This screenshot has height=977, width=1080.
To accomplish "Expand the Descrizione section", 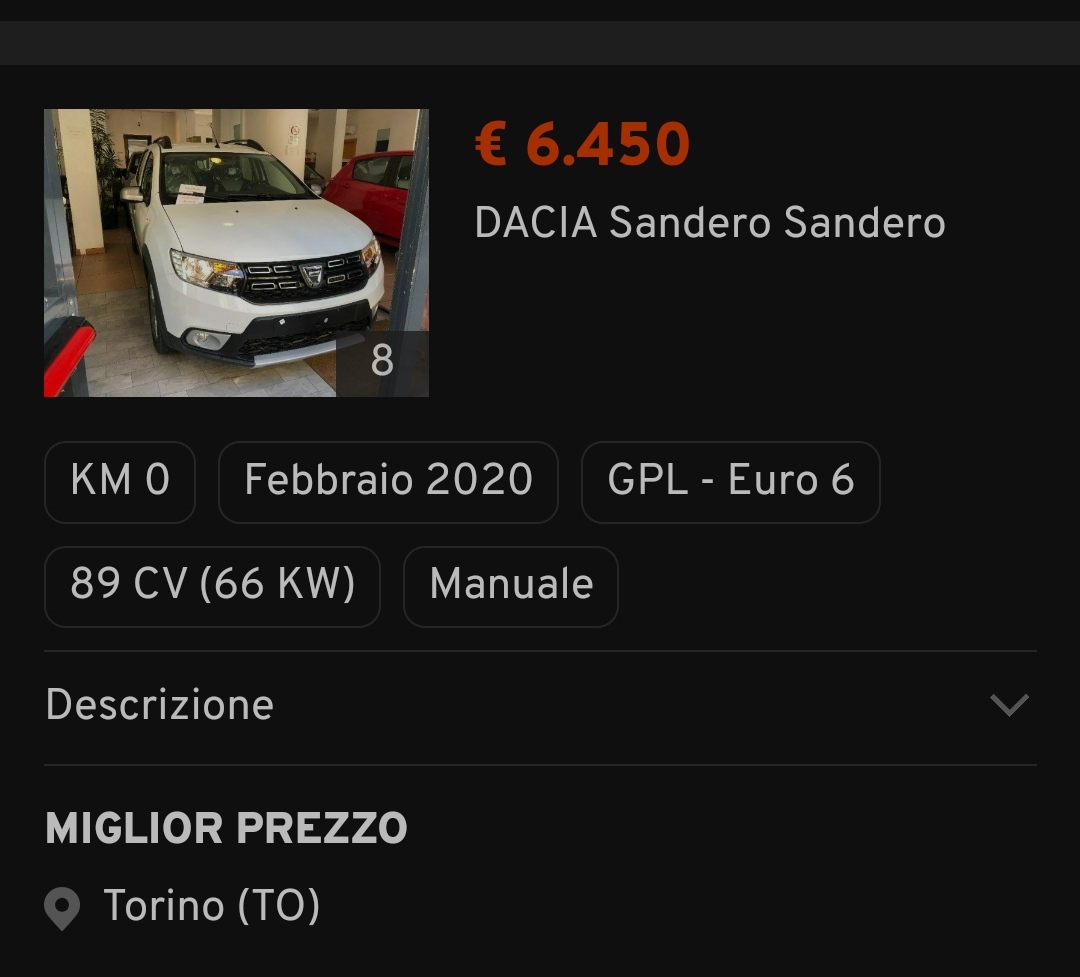I will click(x=1008, y=705).
